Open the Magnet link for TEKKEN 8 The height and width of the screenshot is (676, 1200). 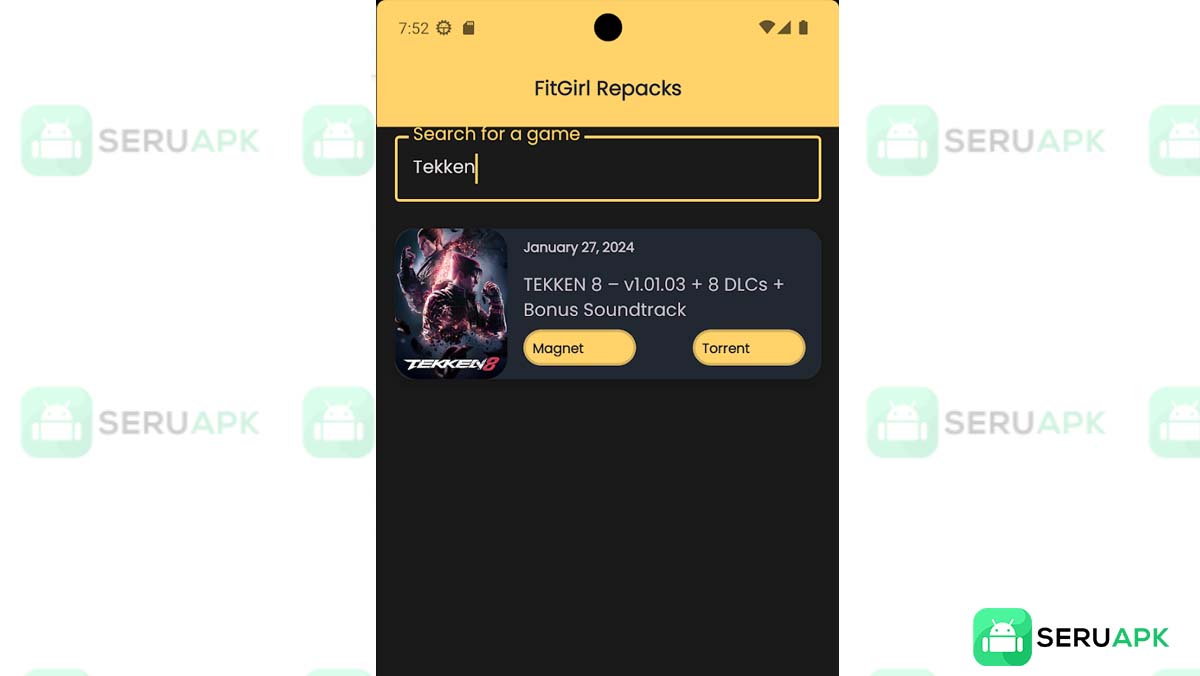pyautogui.click(x=579, y=348)
